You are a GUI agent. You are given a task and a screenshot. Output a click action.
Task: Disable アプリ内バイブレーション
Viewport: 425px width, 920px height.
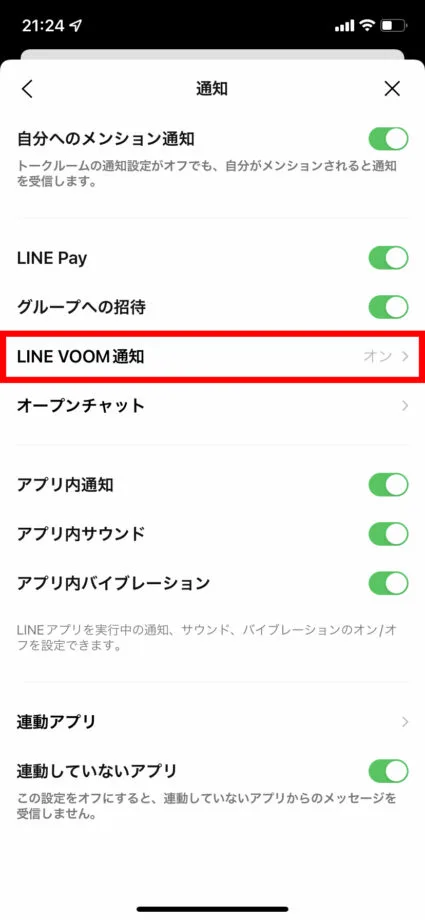click(x=388, y=583)
